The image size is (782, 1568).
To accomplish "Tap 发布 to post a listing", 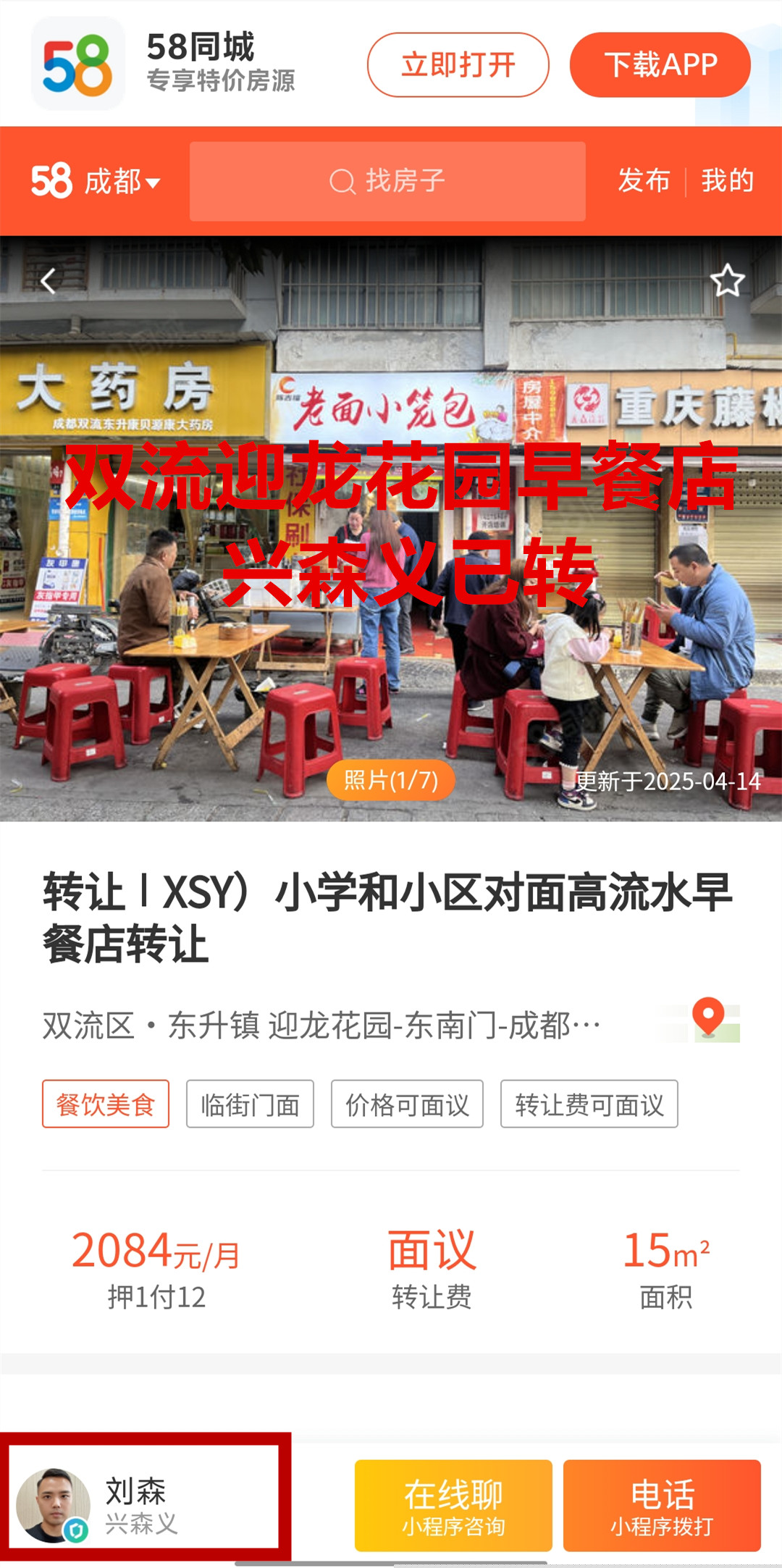I will pos(643,181).
